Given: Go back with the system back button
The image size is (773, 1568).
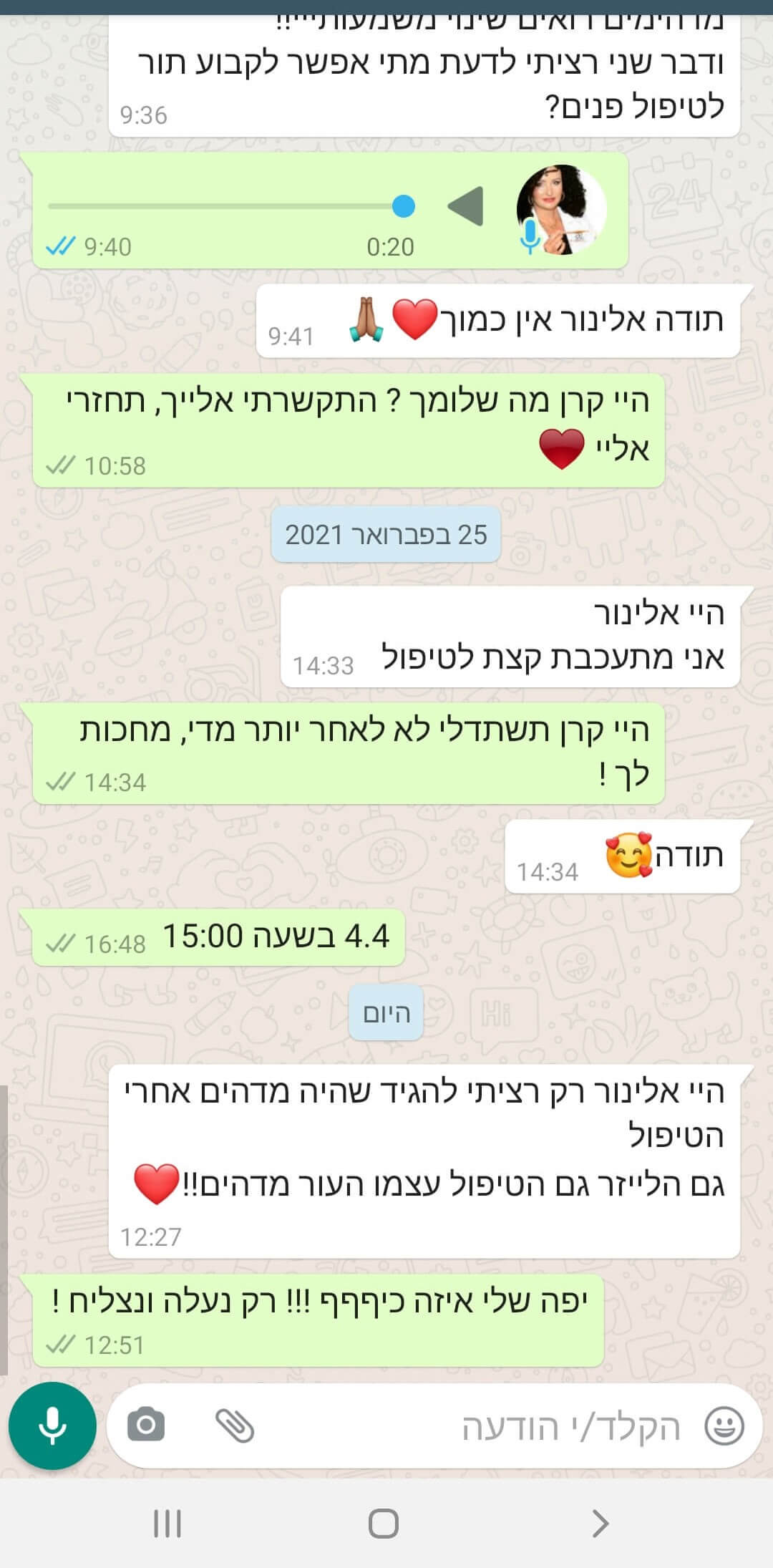Looking at the screenshot, I should [x=600, y=1523].
